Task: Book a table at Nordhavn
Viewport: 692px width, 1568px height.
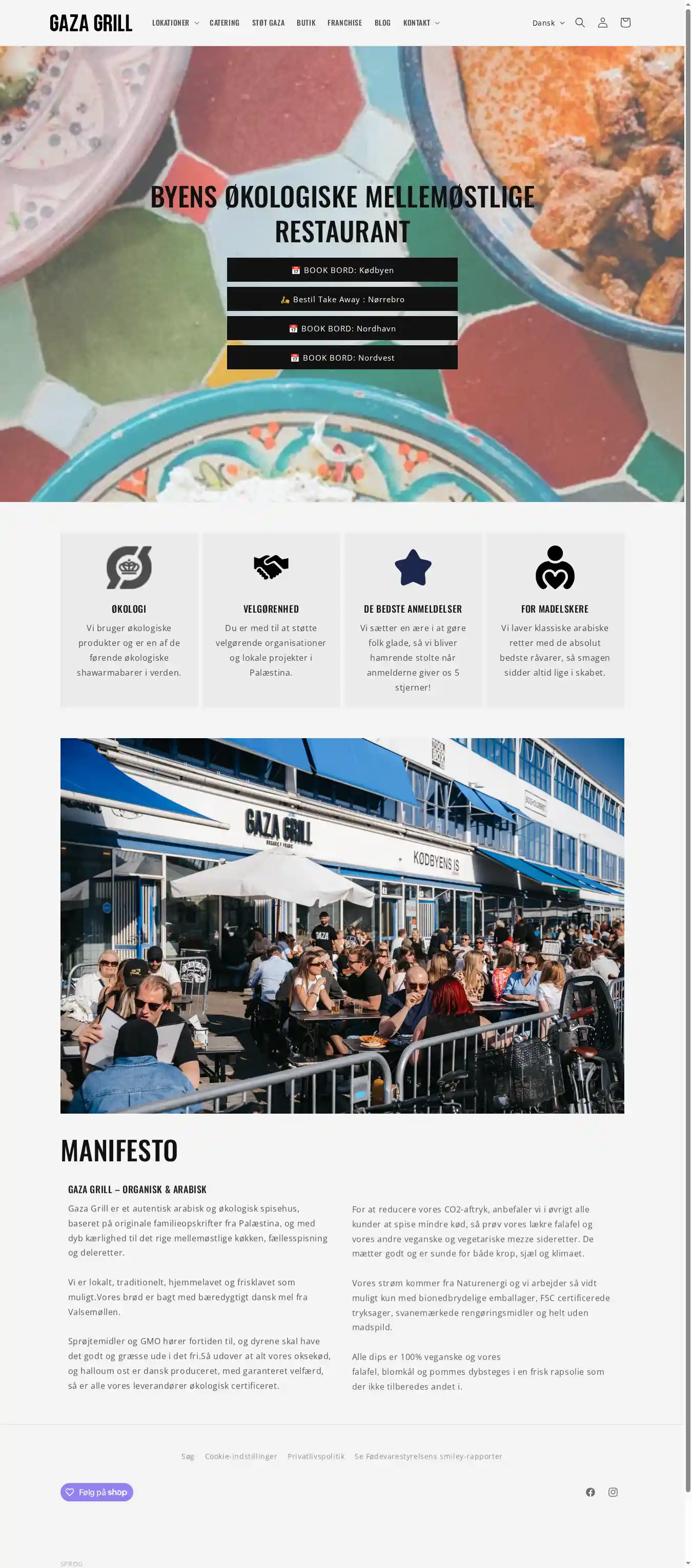Action: pos(342,328)
